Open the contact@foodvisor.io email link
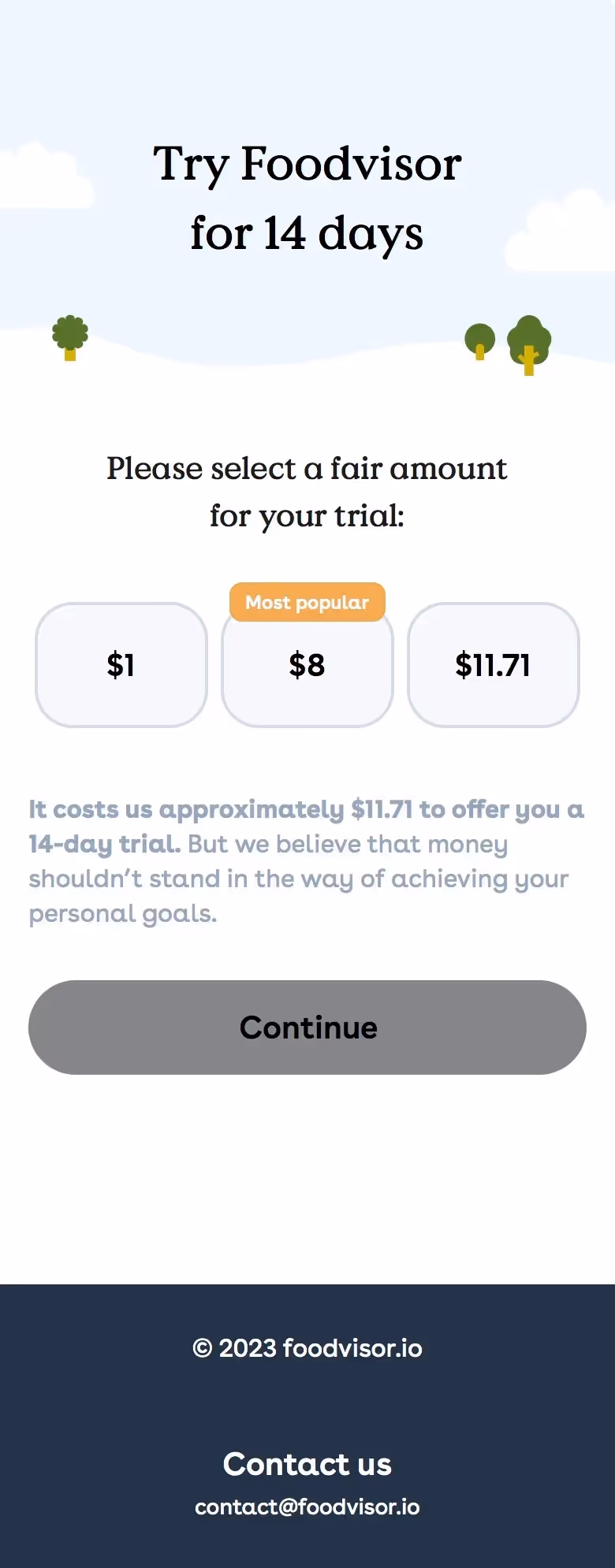Image resolution: width=615 pixels, height=1568 pixels. click(x=307, y=1507)
